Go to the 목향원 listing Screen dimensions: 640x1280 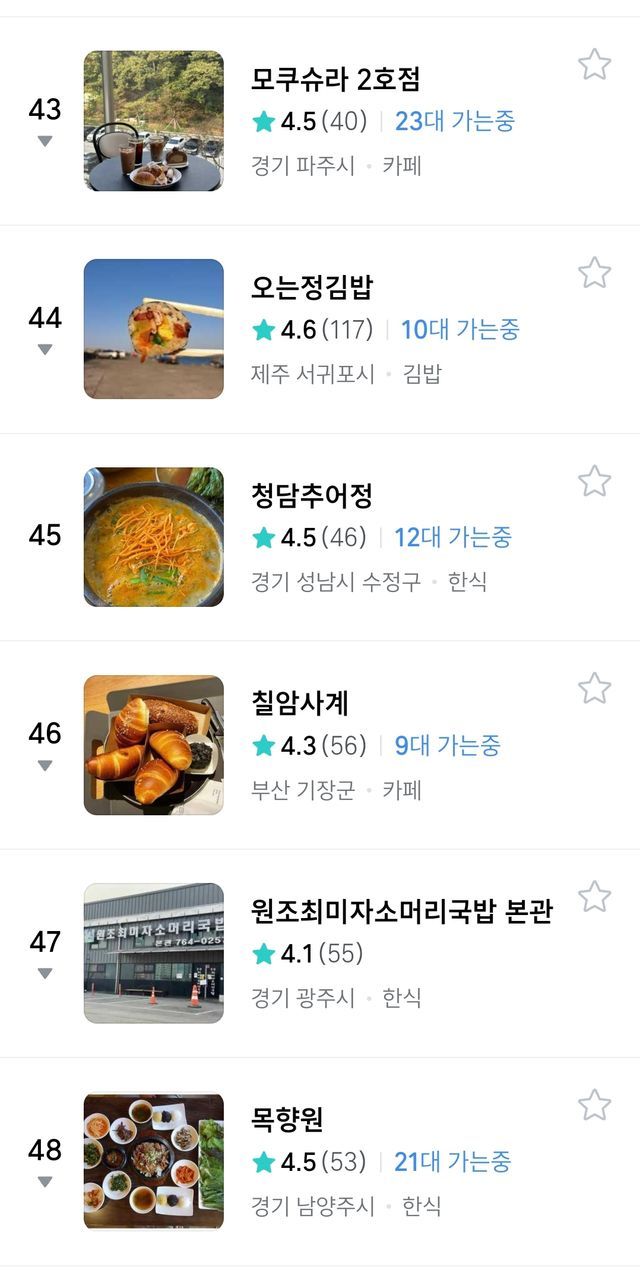(x=288, y=1119)
